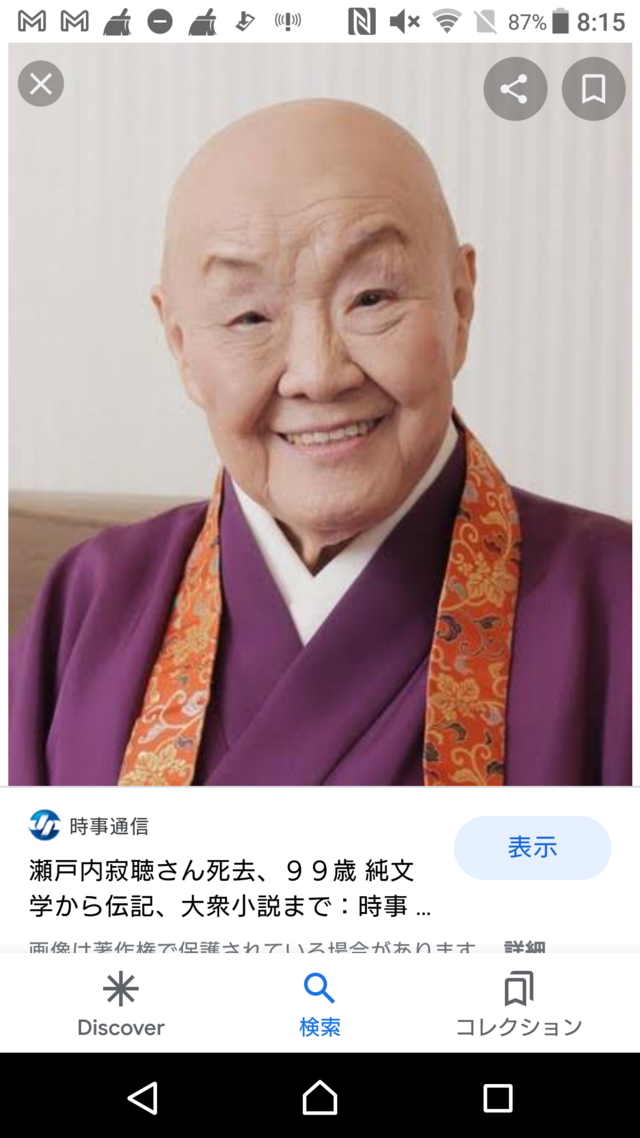Go back with system back button
Image resolution: width=640 pixels, height=1138 pixels.
[x=143, y=1097]
